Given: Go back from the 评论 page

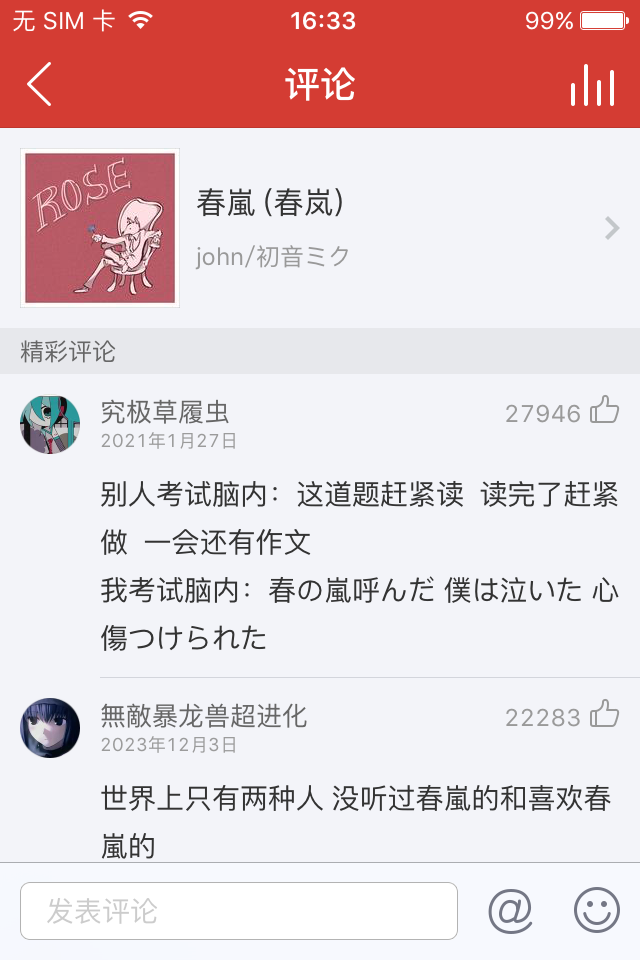Looking at the screenshot, I should tap(39, 84).
